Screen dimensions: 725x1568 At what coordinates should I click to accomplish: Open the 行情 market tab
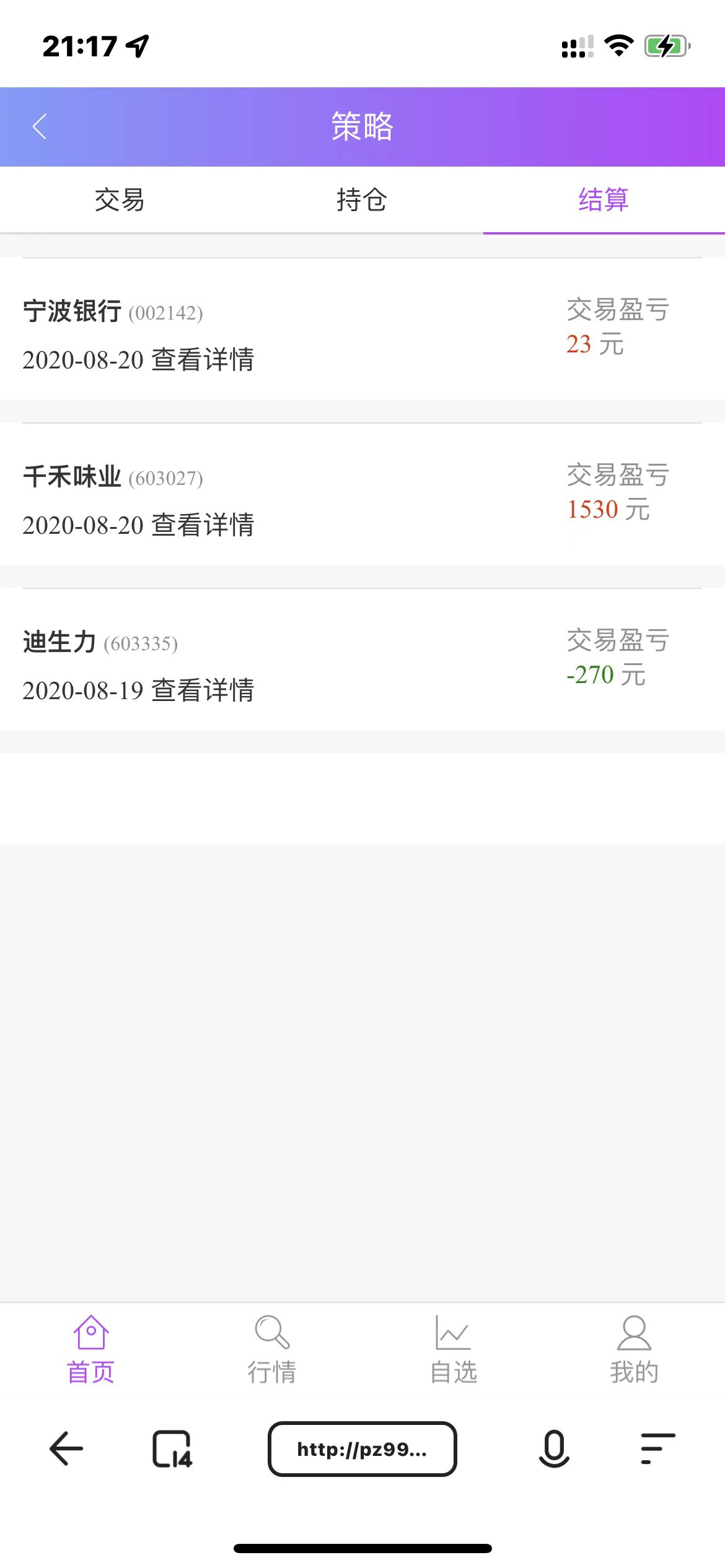point(272,1351)
